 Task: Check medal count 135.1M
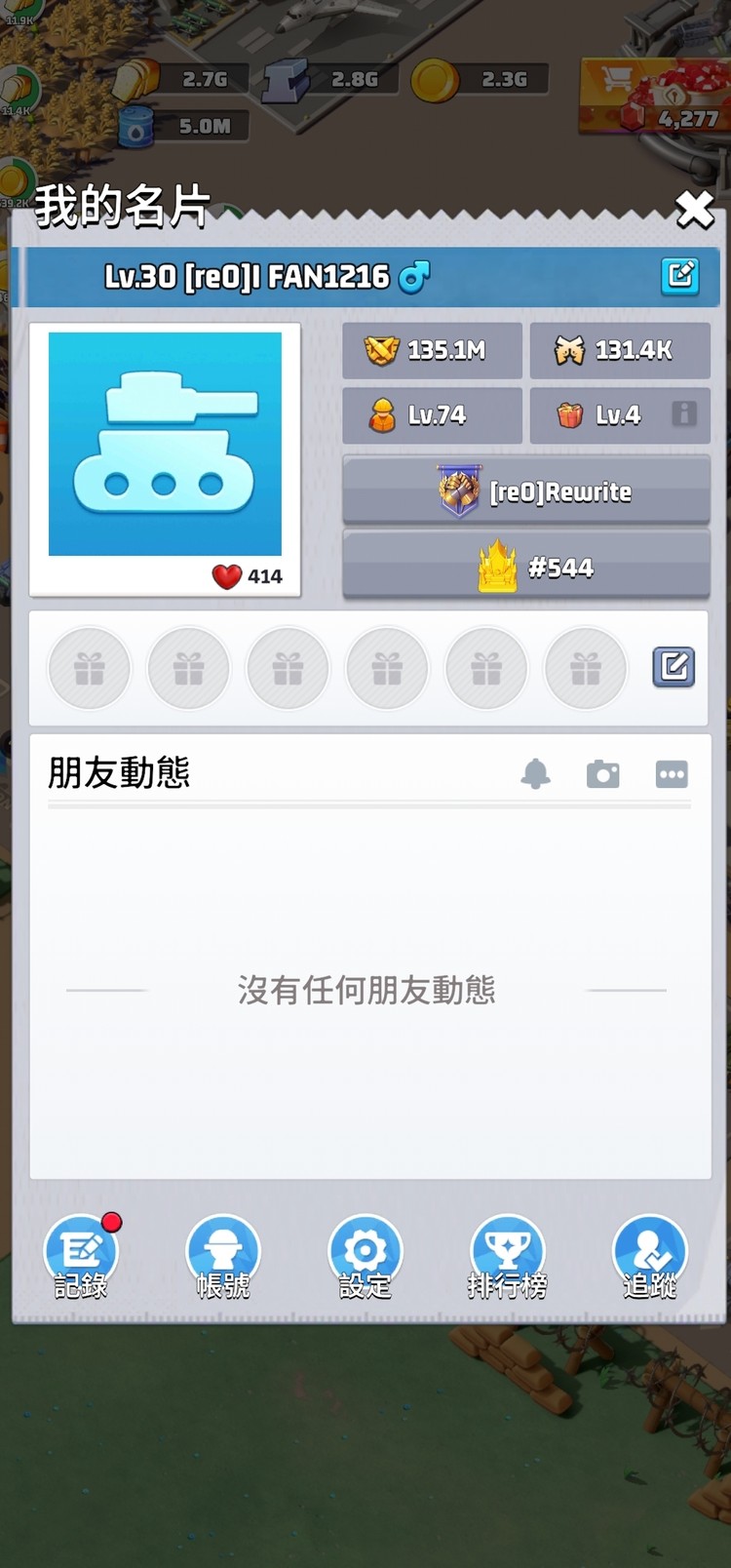coord(432,350)
